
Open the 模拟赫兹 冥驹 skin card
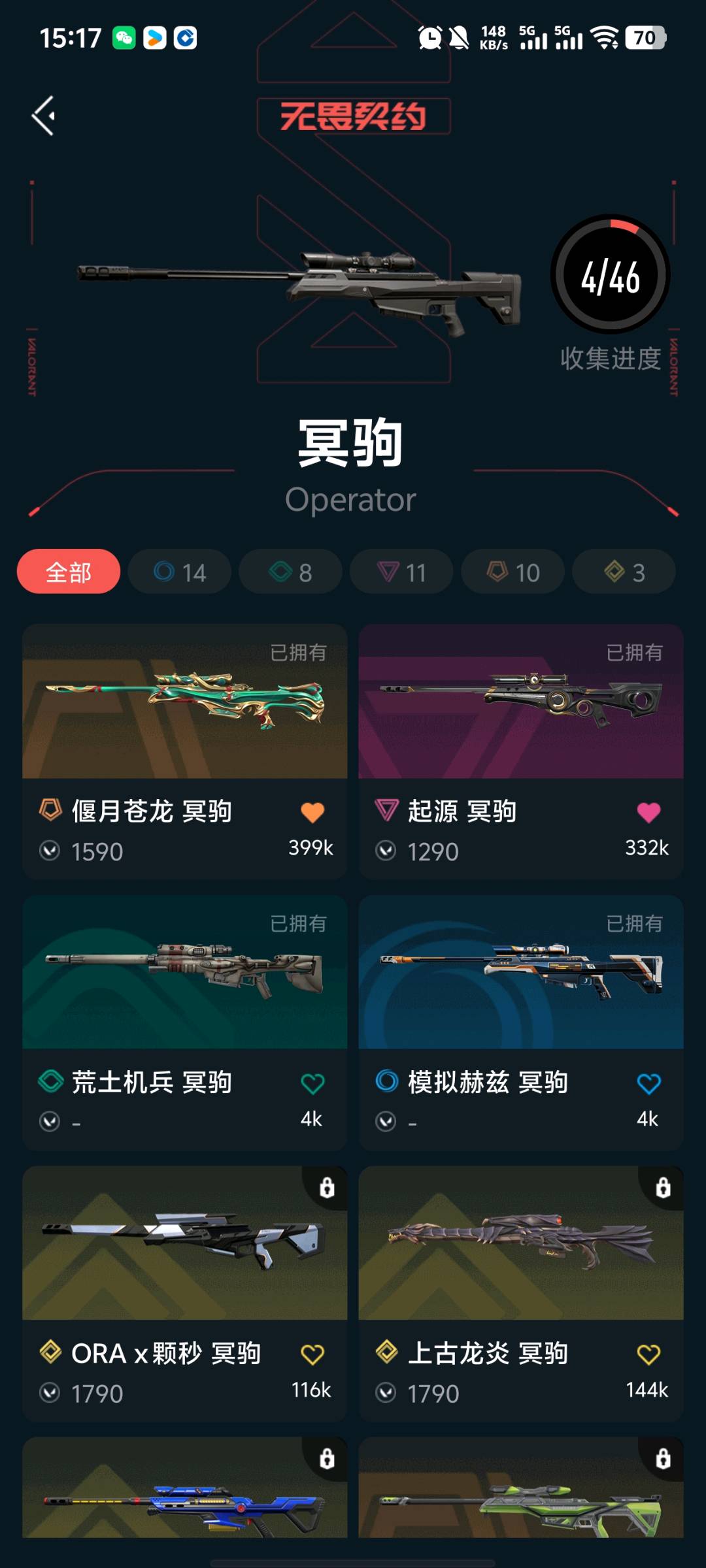[x=520, y=973]
